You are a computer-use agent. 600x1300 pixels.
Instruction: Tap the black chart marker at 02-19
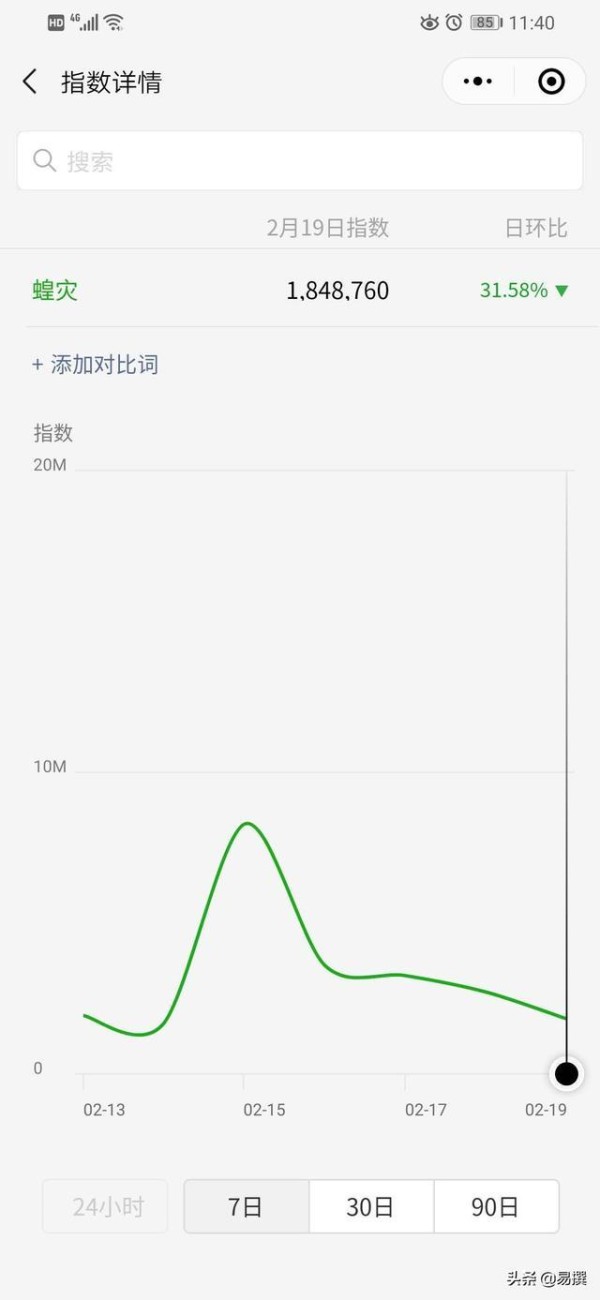tap(566, 1074)
